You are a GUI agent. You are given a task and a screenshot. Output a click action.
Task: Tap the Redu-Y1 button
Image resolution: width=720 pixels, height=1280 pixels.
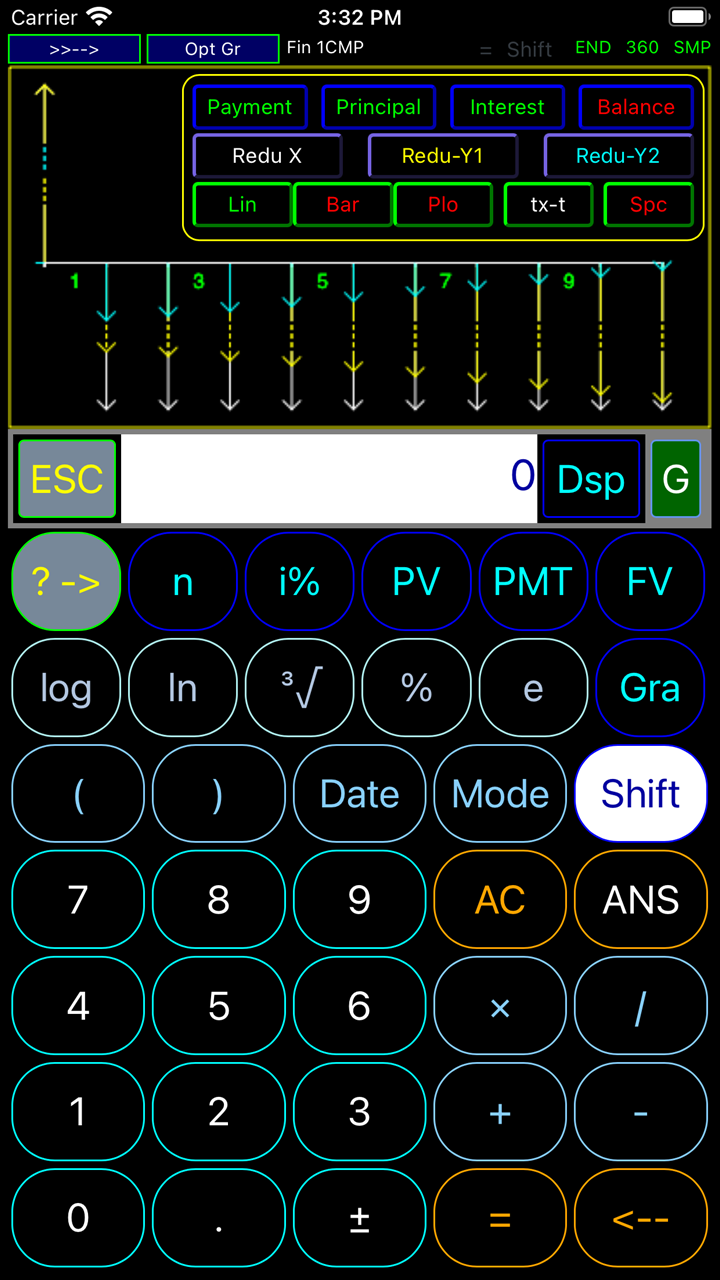pos(442,156)
